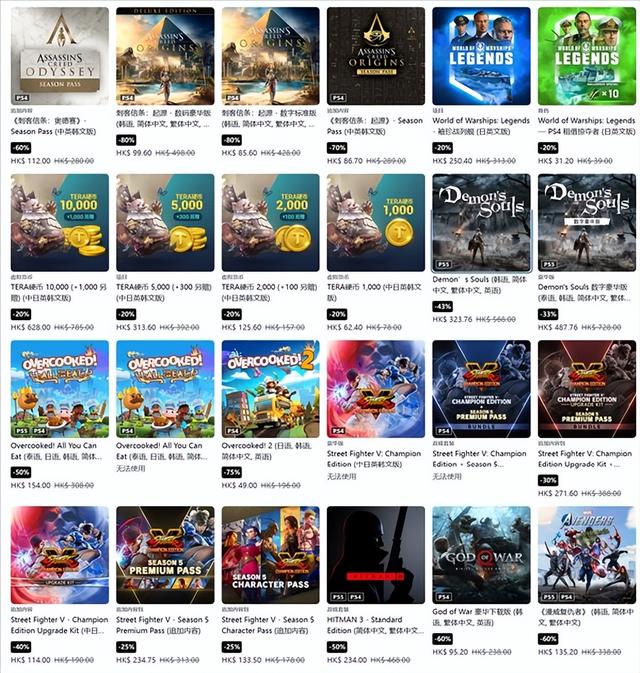640x673 pixels.
Task: Open World of Warships Legends HK$ 31.20 item
Action: (587, 56)
